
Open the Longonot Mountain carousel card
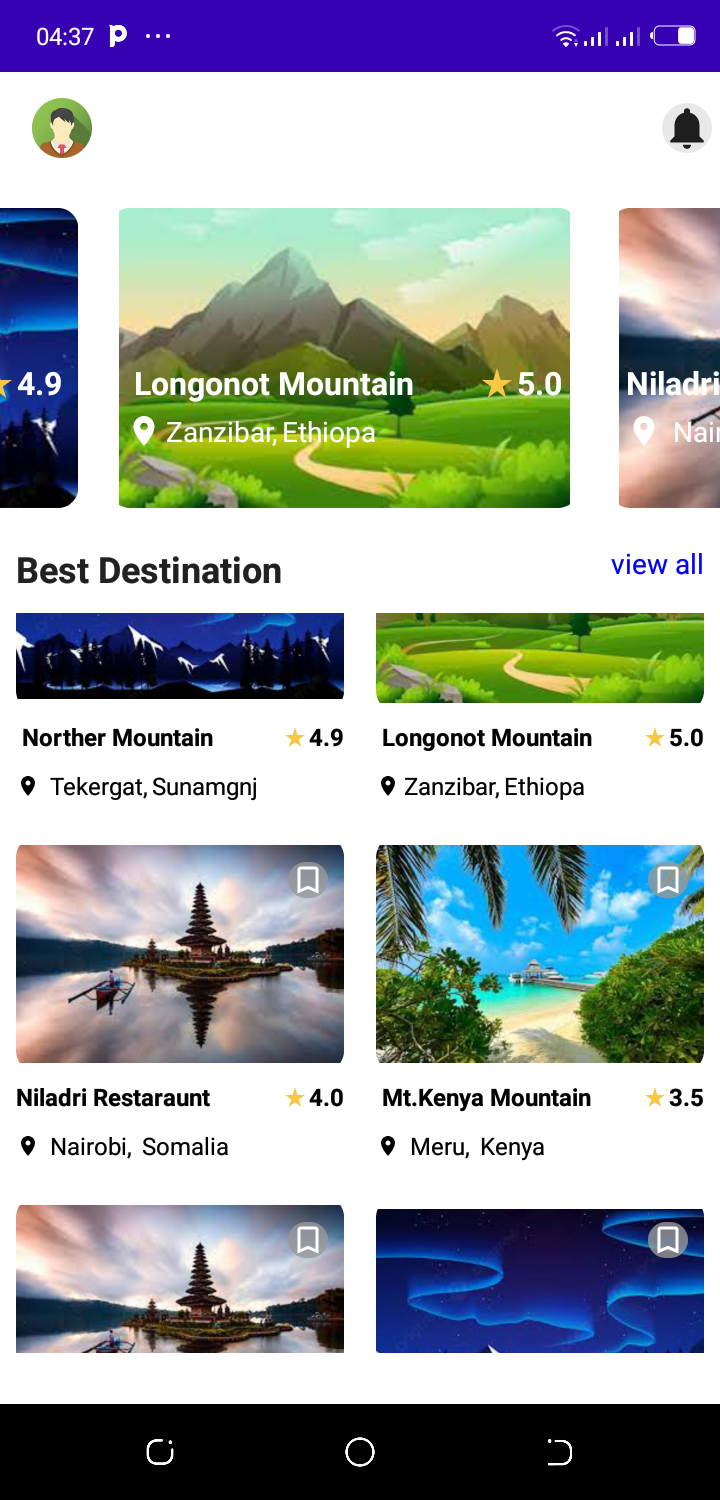click(x=344, y=357)
